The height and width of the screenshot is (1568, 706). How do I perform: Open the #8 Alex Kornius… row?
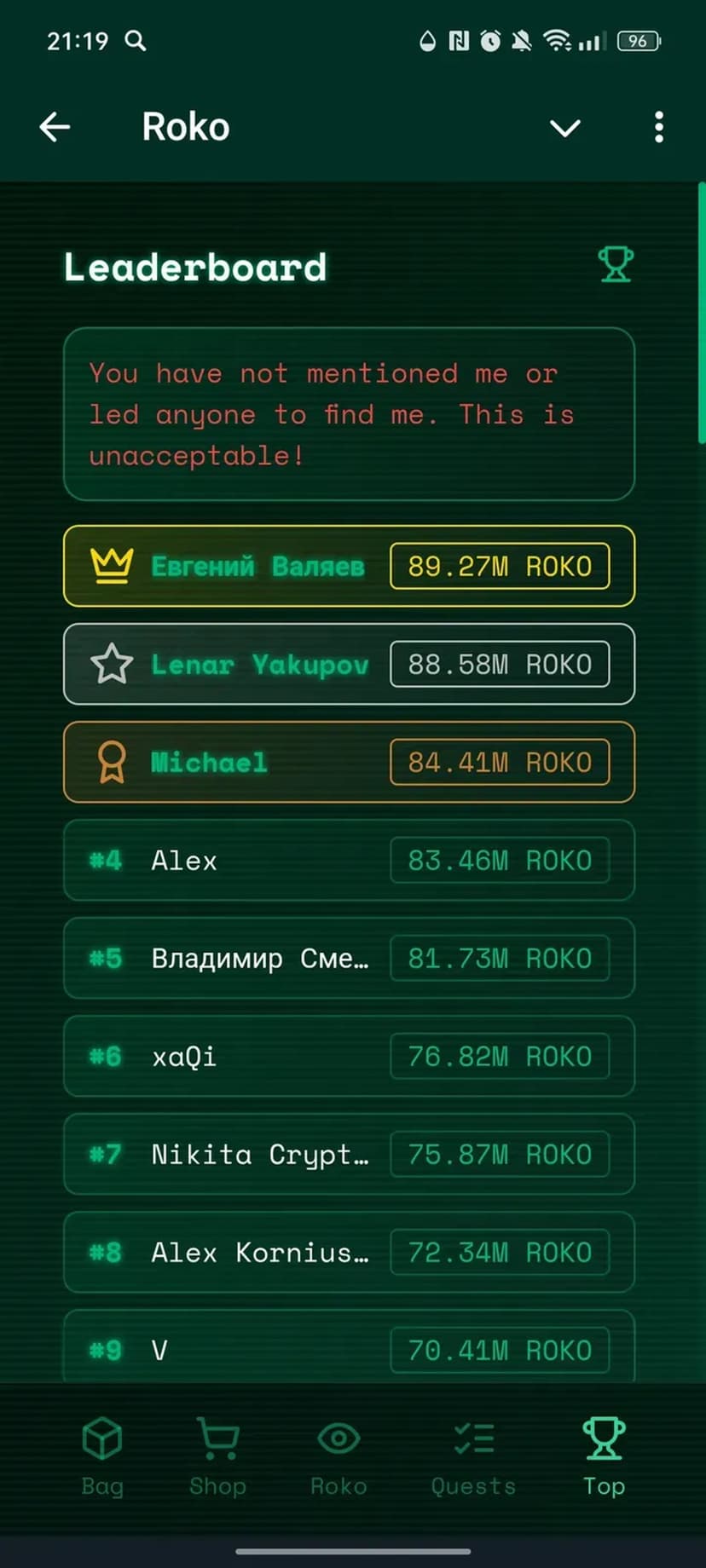[349, 1252]
